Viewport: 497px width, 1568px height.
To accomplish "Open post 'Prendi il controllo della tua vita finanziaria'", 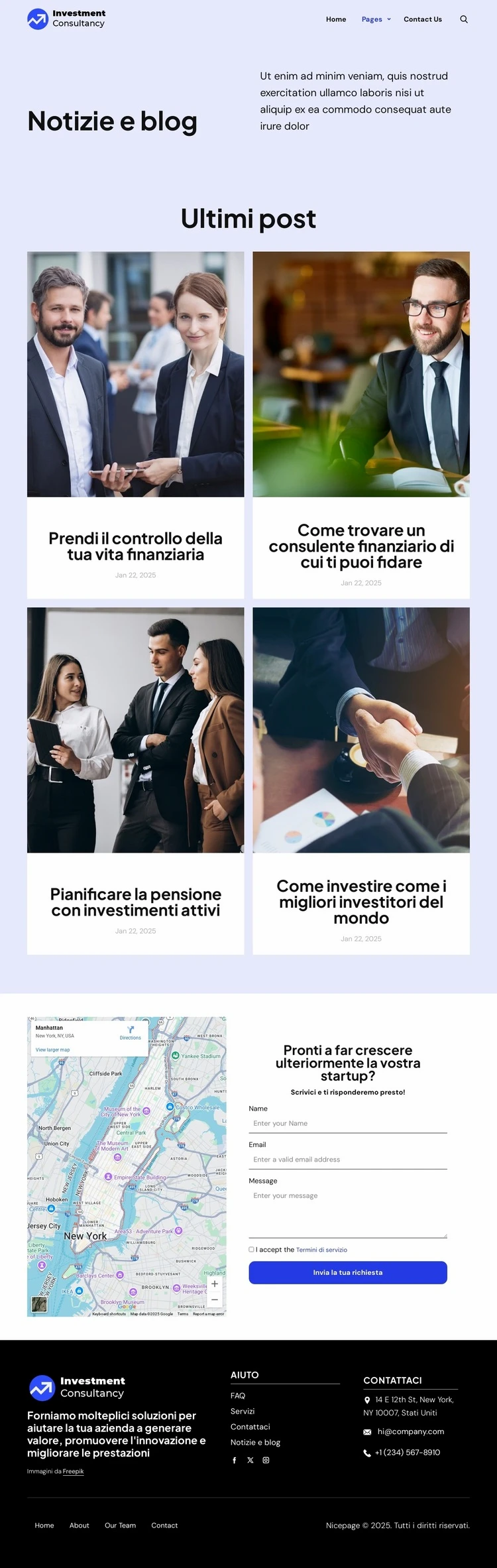I will [x=135, y=546].
